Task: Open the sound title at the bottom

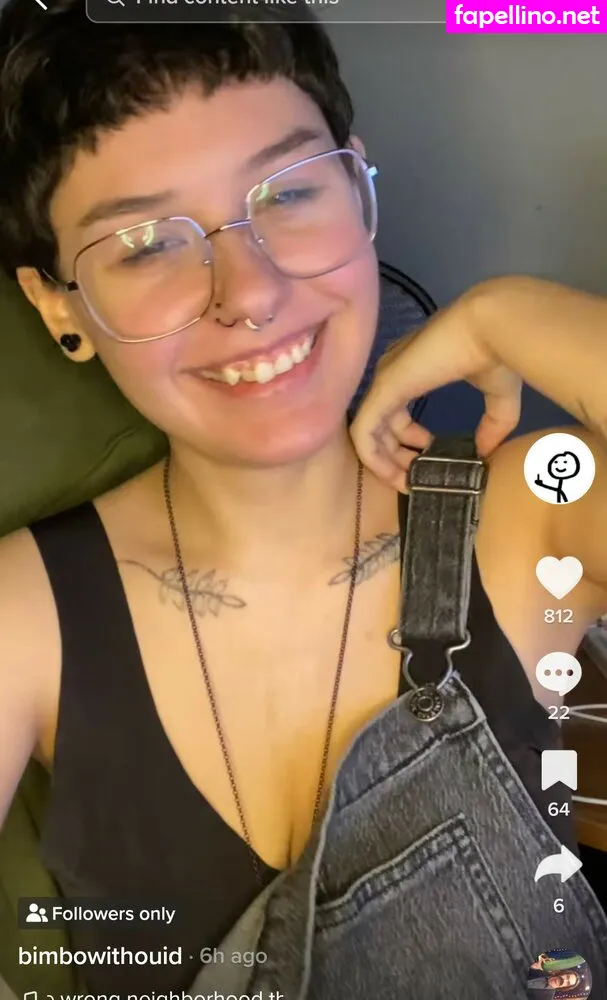Action: point(160,994)
